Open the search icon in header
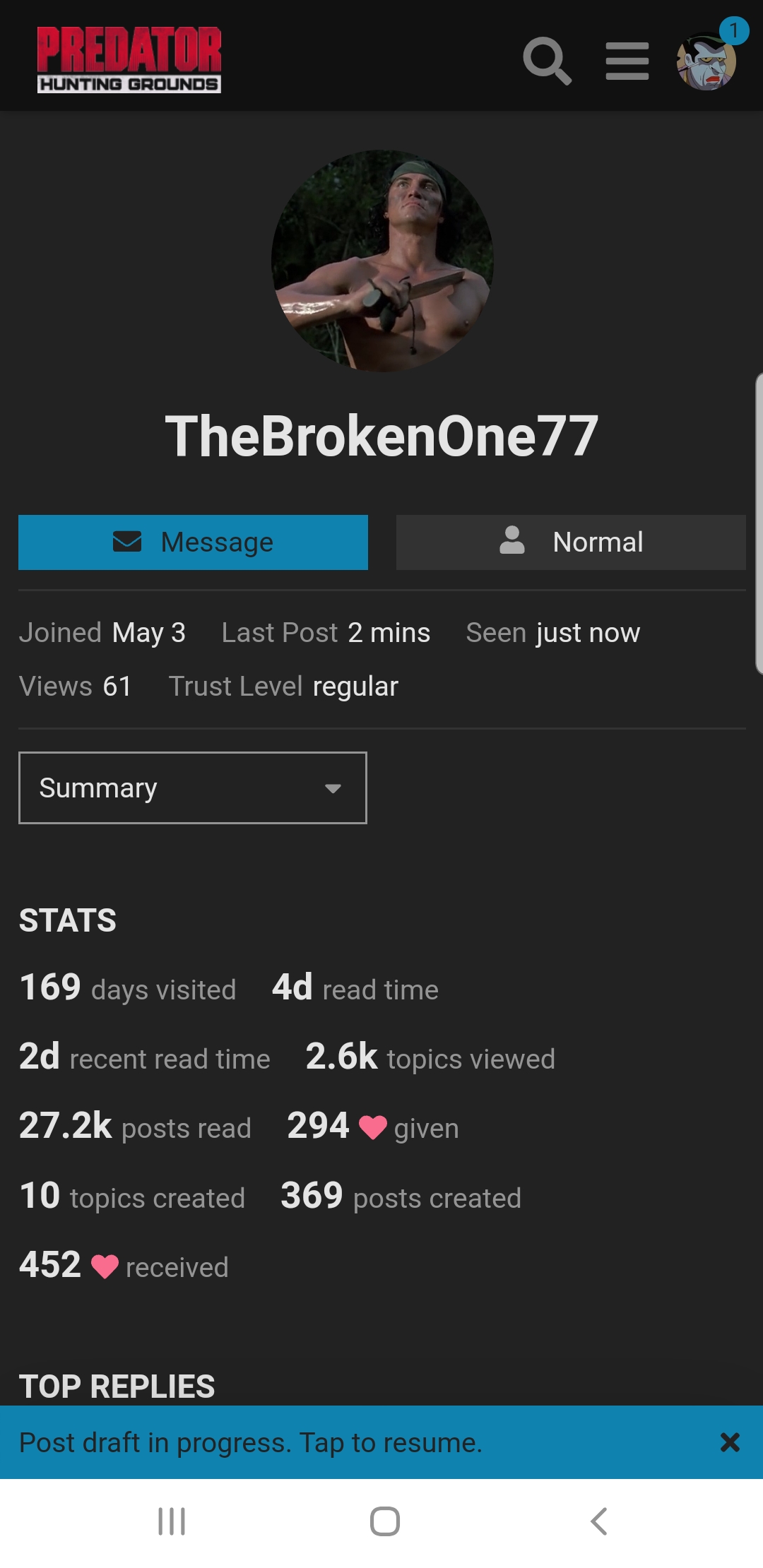The image size is (763, 1568). pyautogui.click(x=547, y=61)
